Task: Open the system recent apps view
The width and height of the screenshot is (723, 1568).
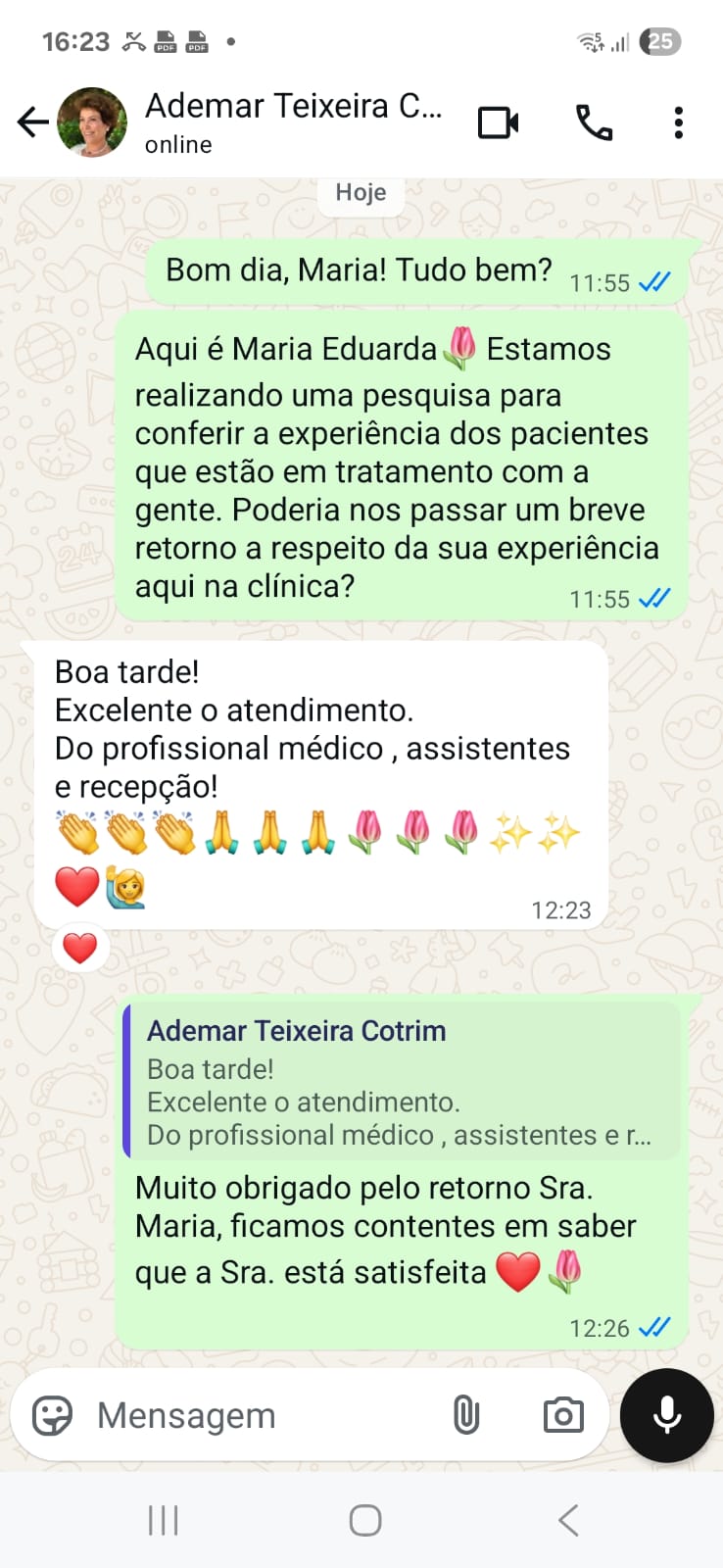Action: [163, 1521]
